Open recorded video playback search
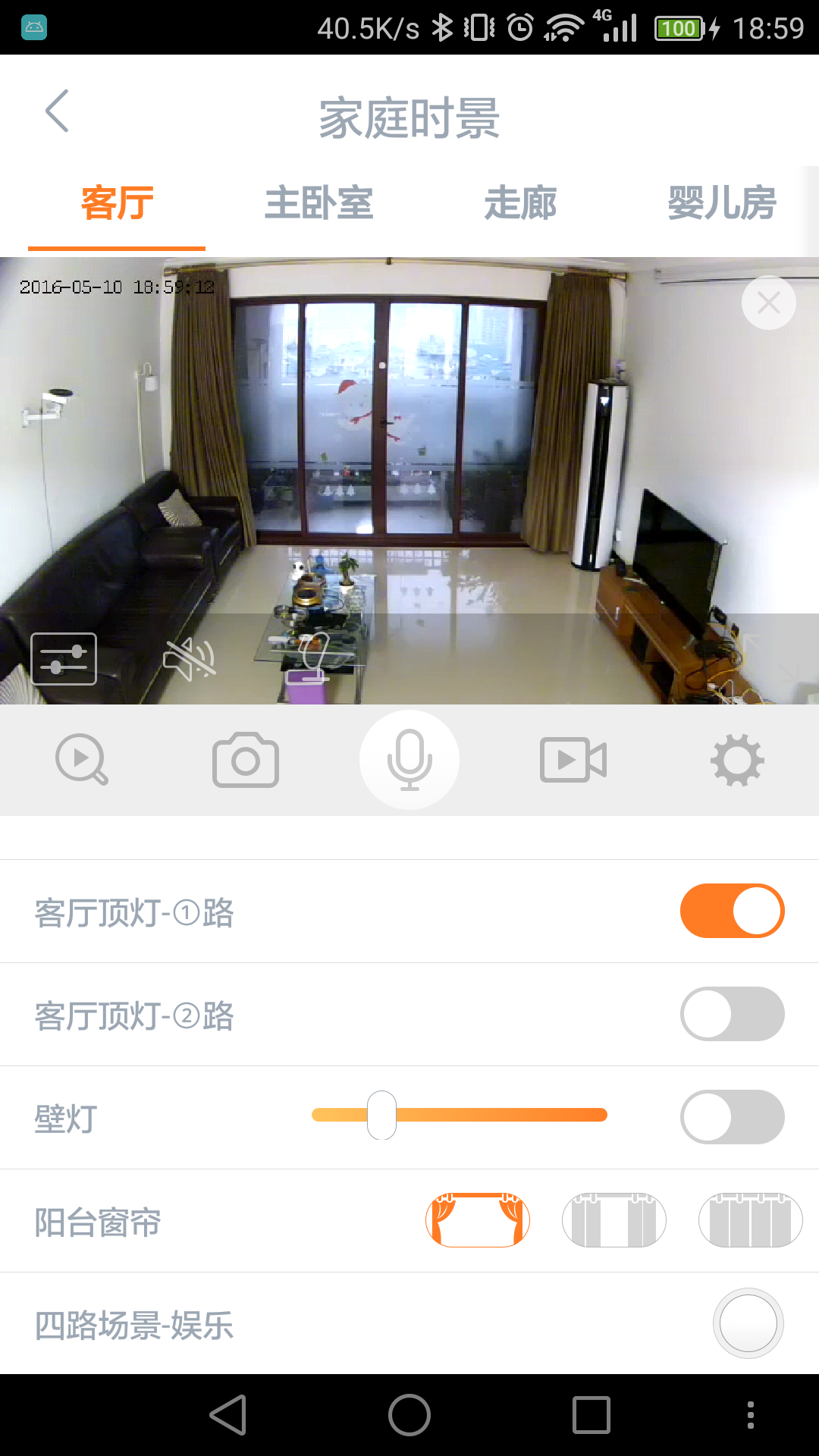This screenshot has height=1456, width=819. 82,760
